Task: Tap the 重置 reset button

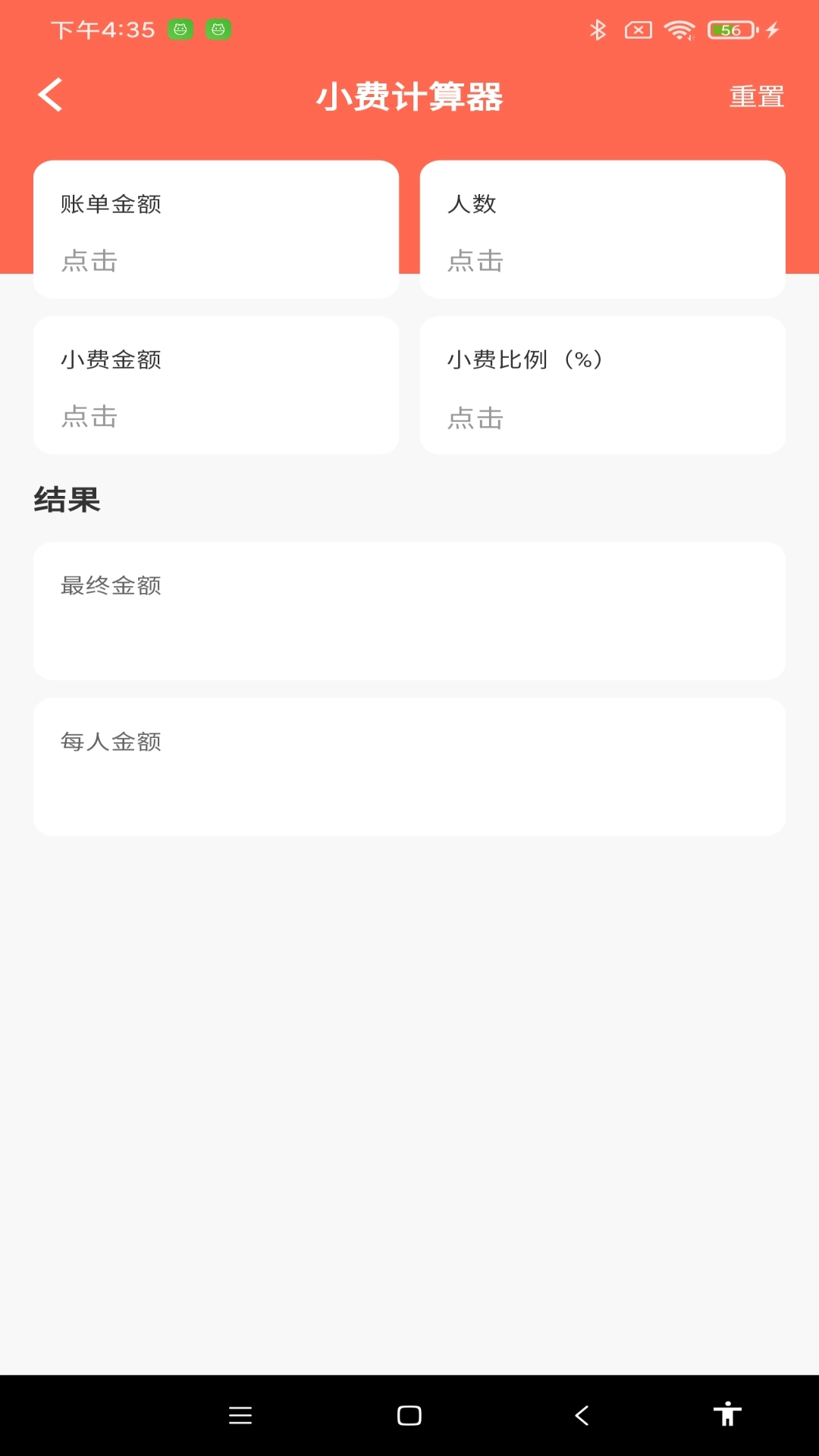Action: pyautogui.click(x=758, y=96)
